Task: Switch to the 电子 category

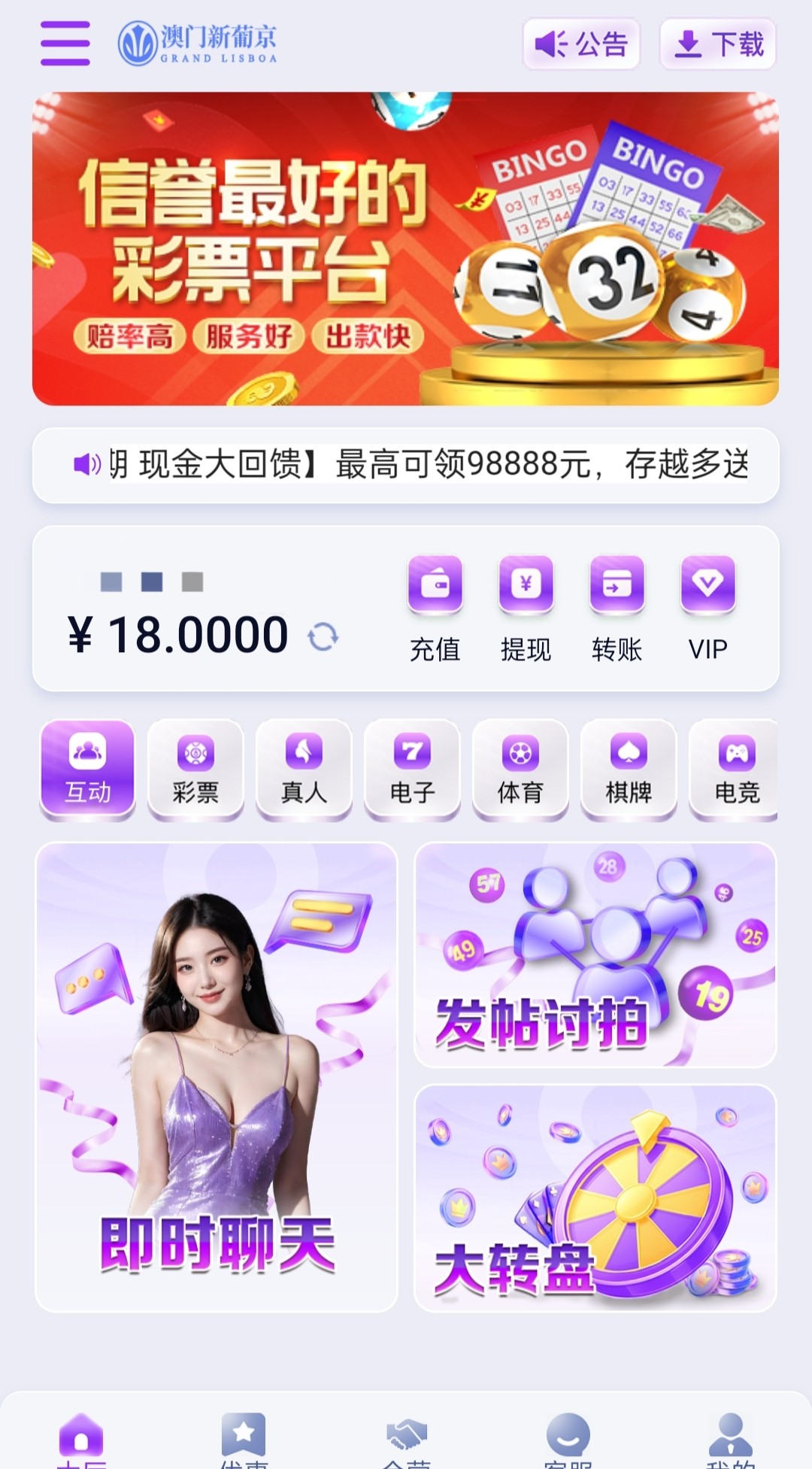Action: tap(412, 769)
